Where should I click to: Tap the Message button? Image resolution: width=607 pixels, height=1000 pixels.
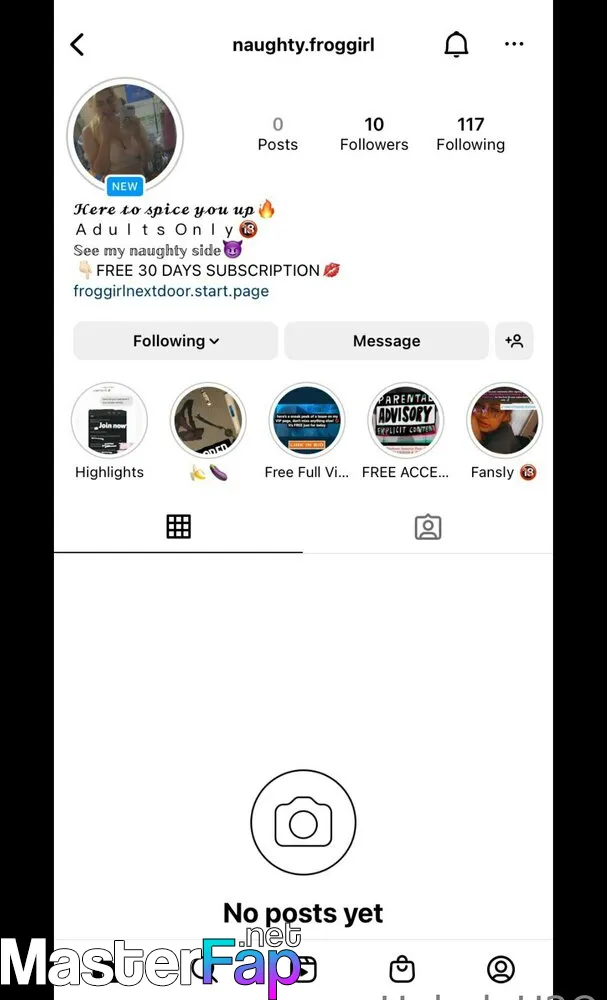pos(386,341)
